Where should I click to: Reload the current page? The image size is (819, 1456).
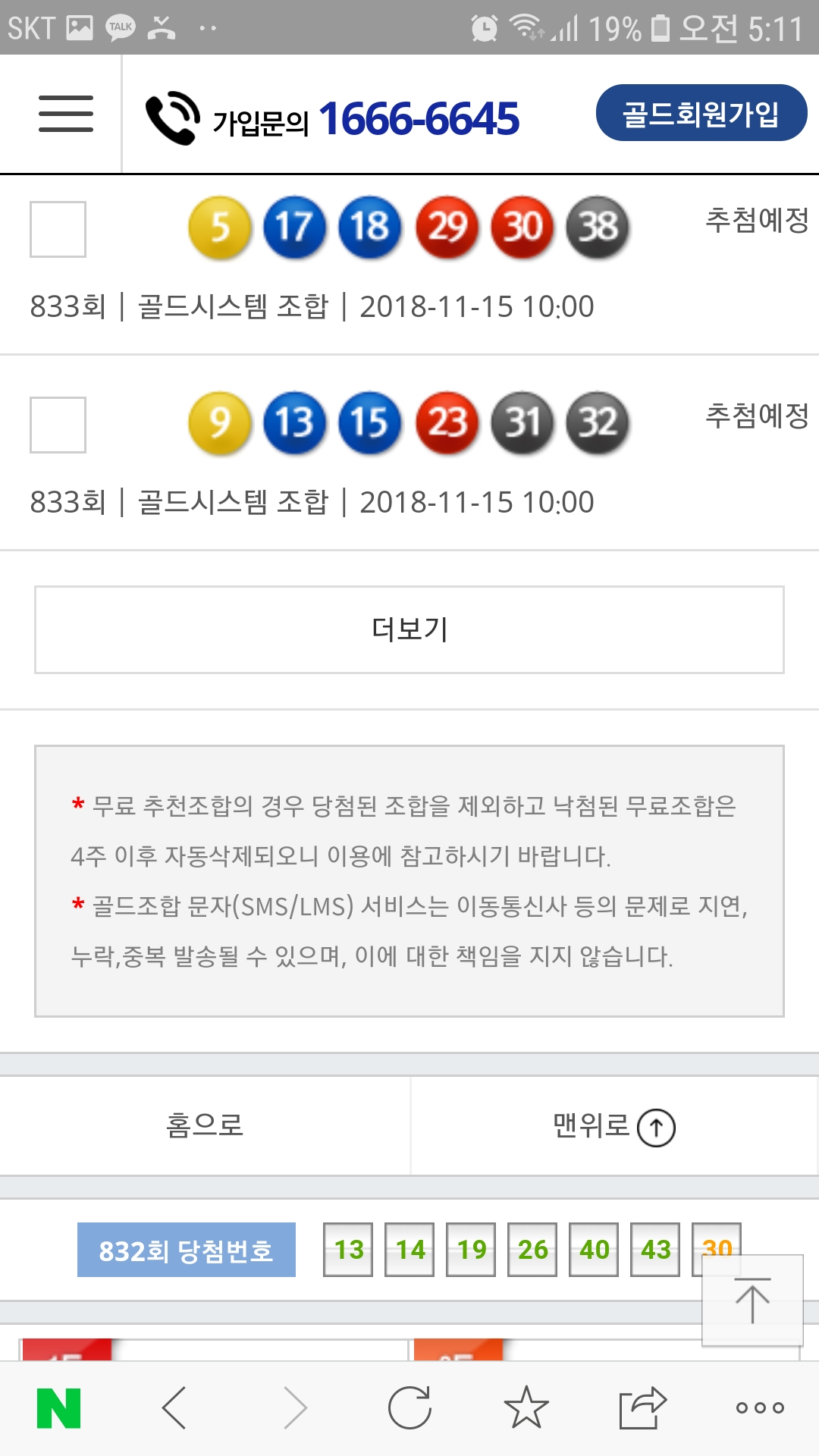pos(409,1408)
